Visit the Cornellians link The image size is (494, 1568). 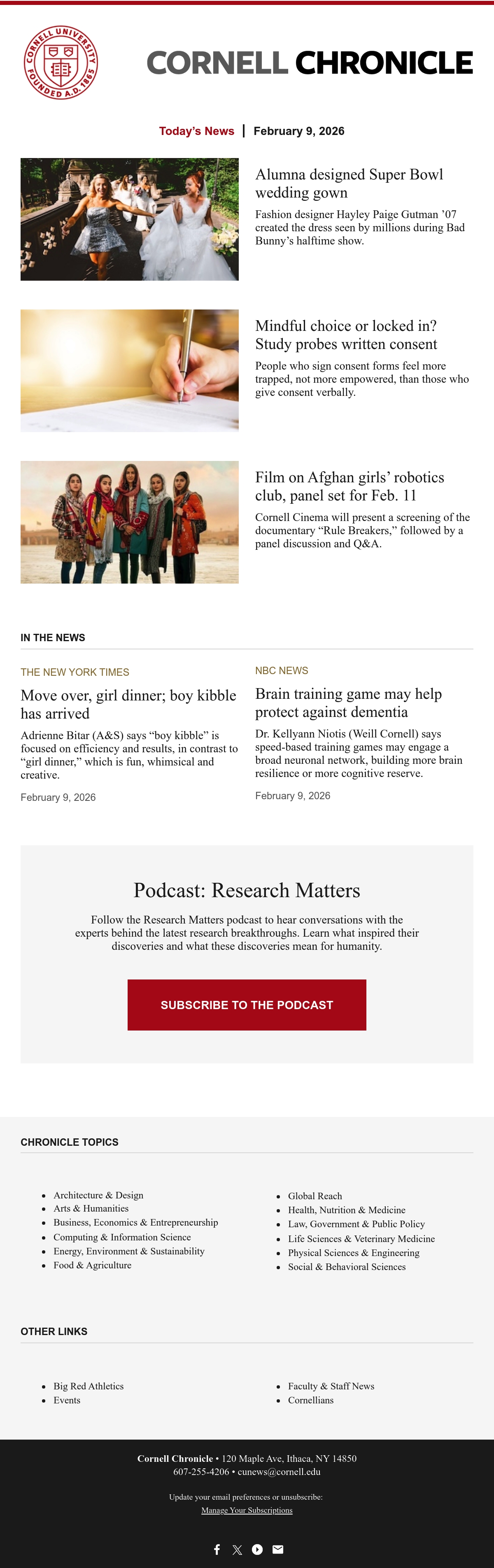pos(311,1400)
